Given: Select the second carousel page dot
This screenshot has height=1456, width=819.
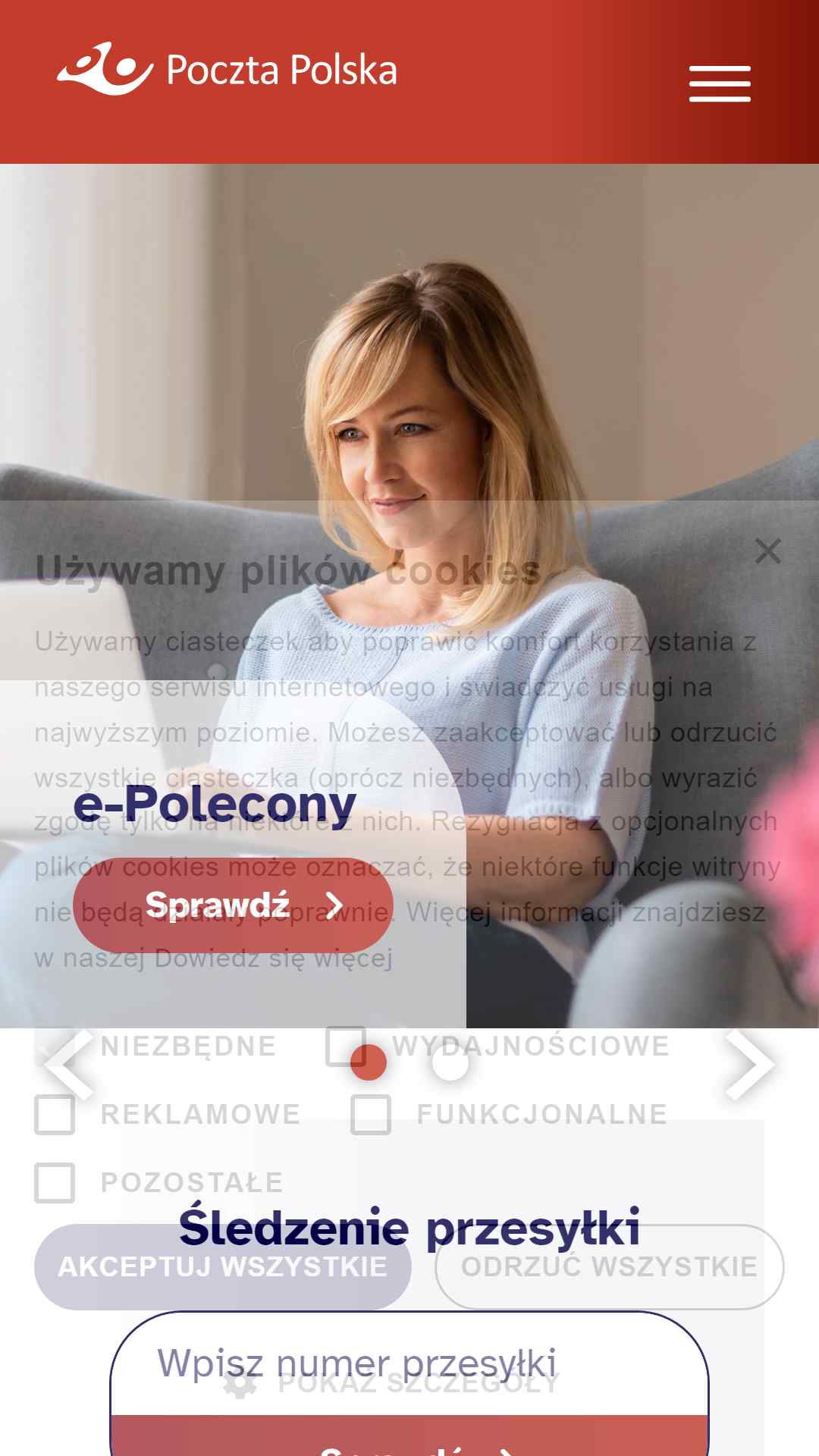Looking at the screenshot, I should [x=450, y=1063].
